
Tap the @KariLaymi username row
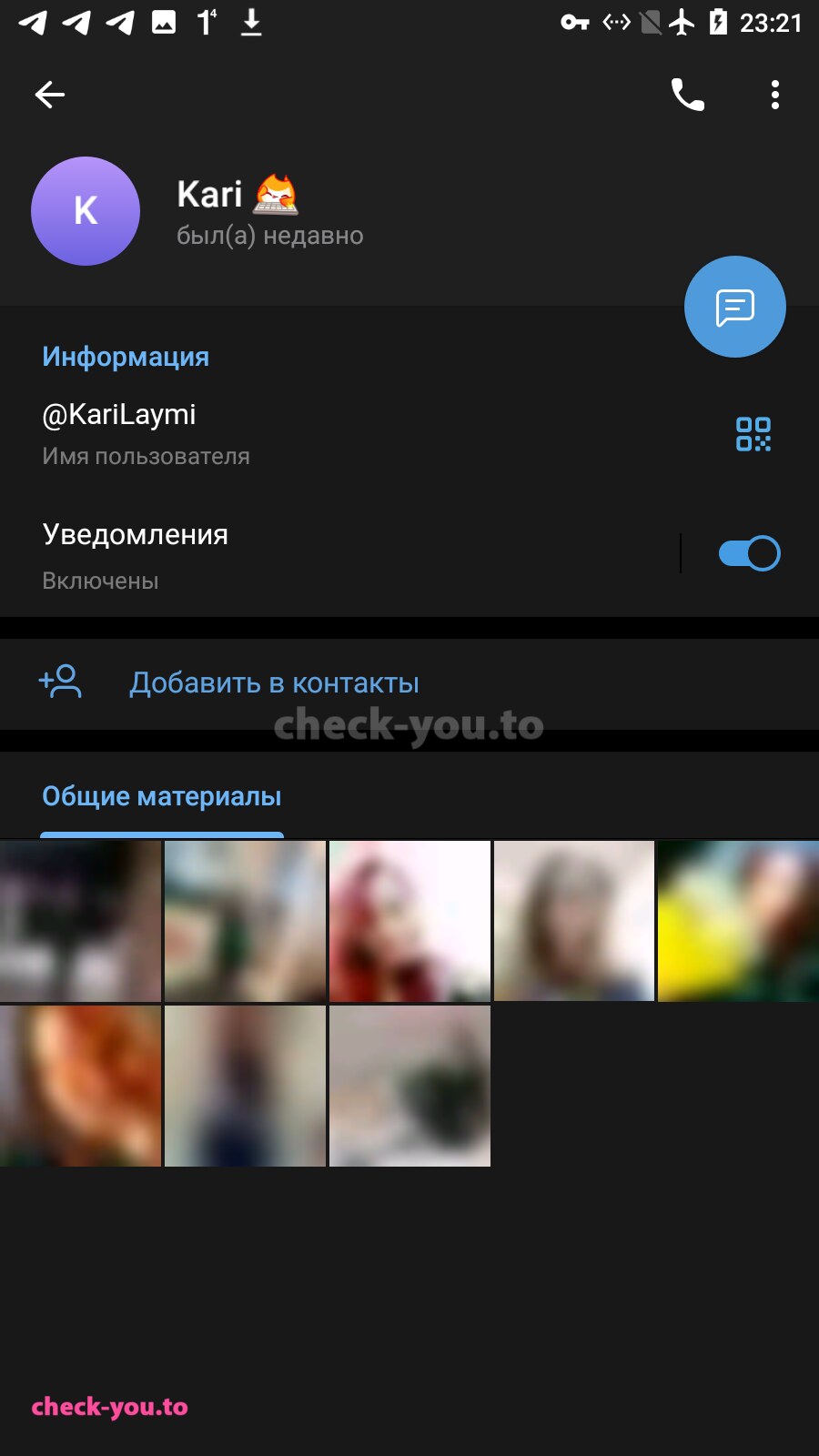(364, 433)
